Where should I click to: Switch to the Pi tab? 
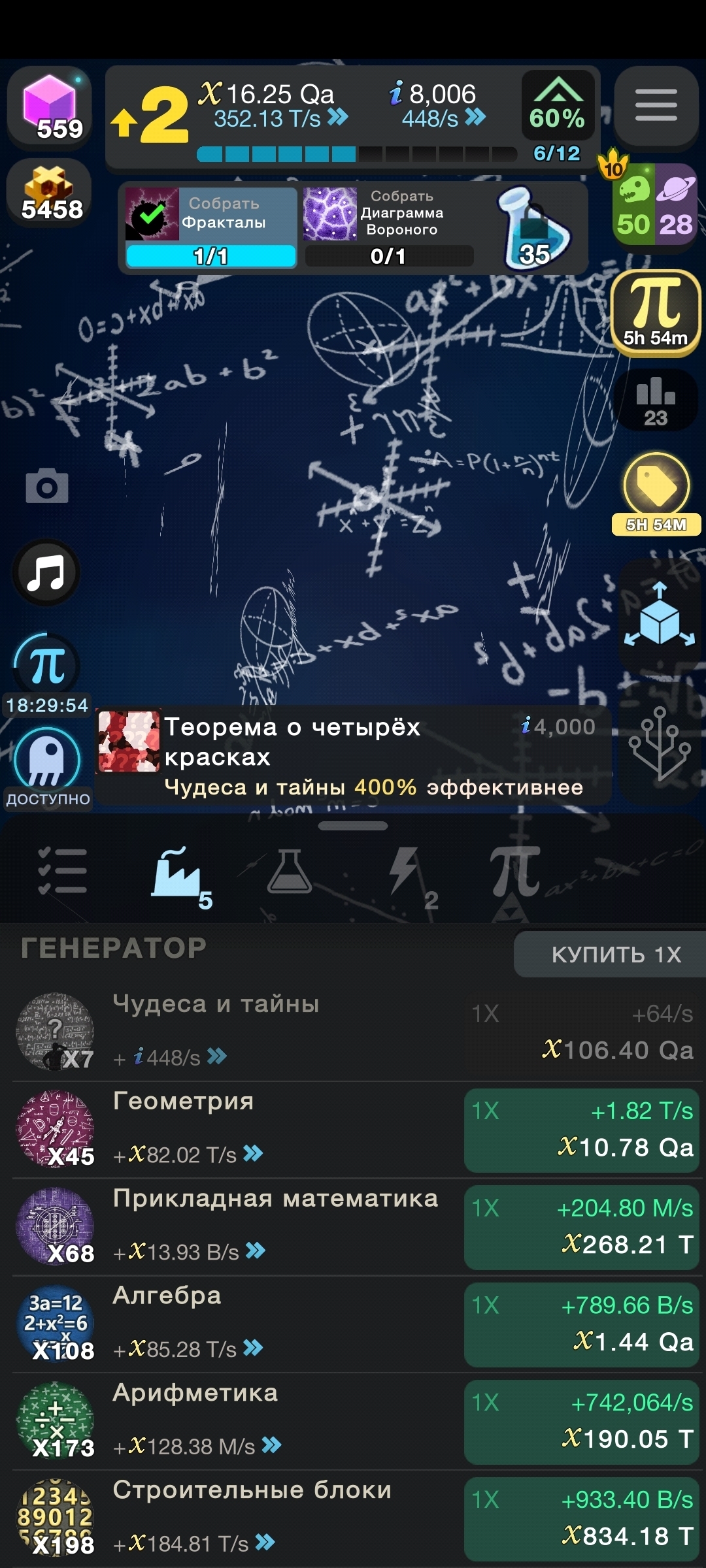pos(515,871)
